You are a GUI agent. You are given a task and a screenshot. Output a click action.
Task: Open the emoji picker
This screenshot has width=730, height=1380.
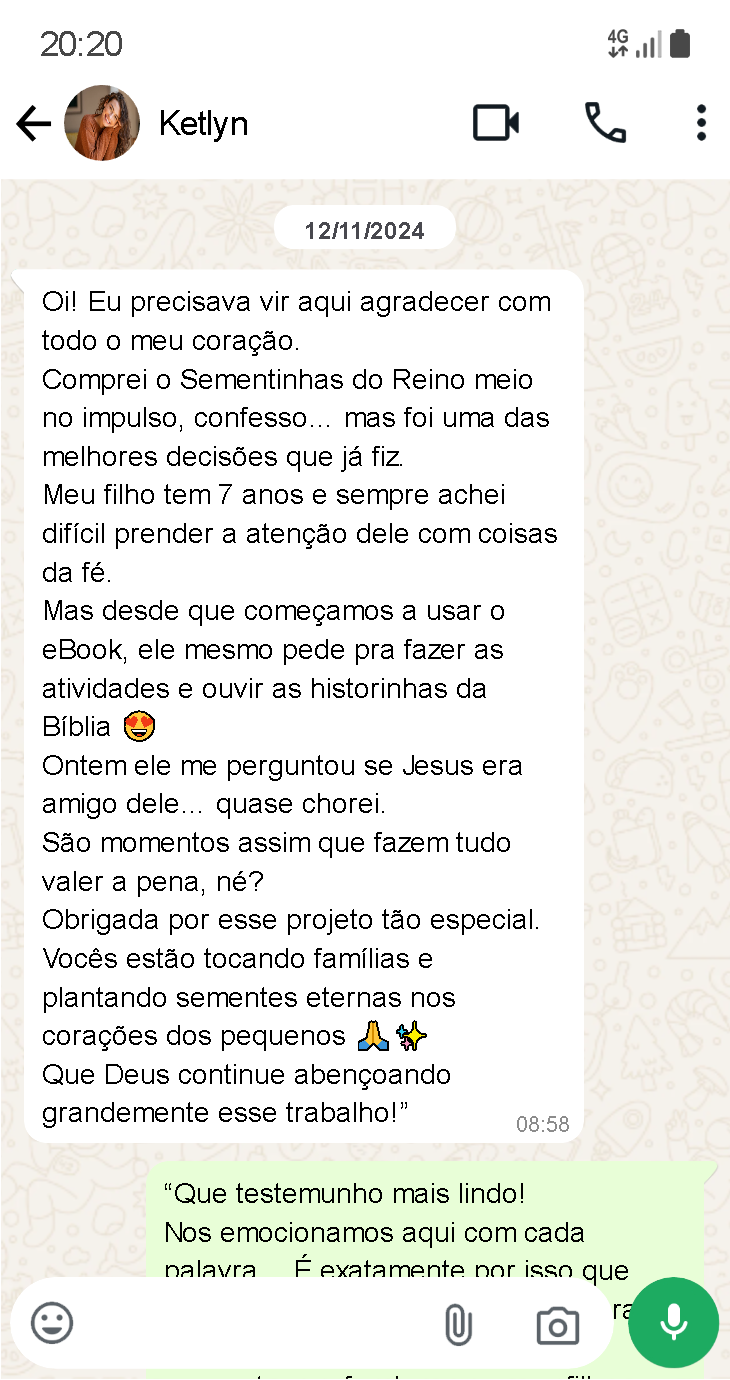pyautogui.click(x=52, y=1323)
